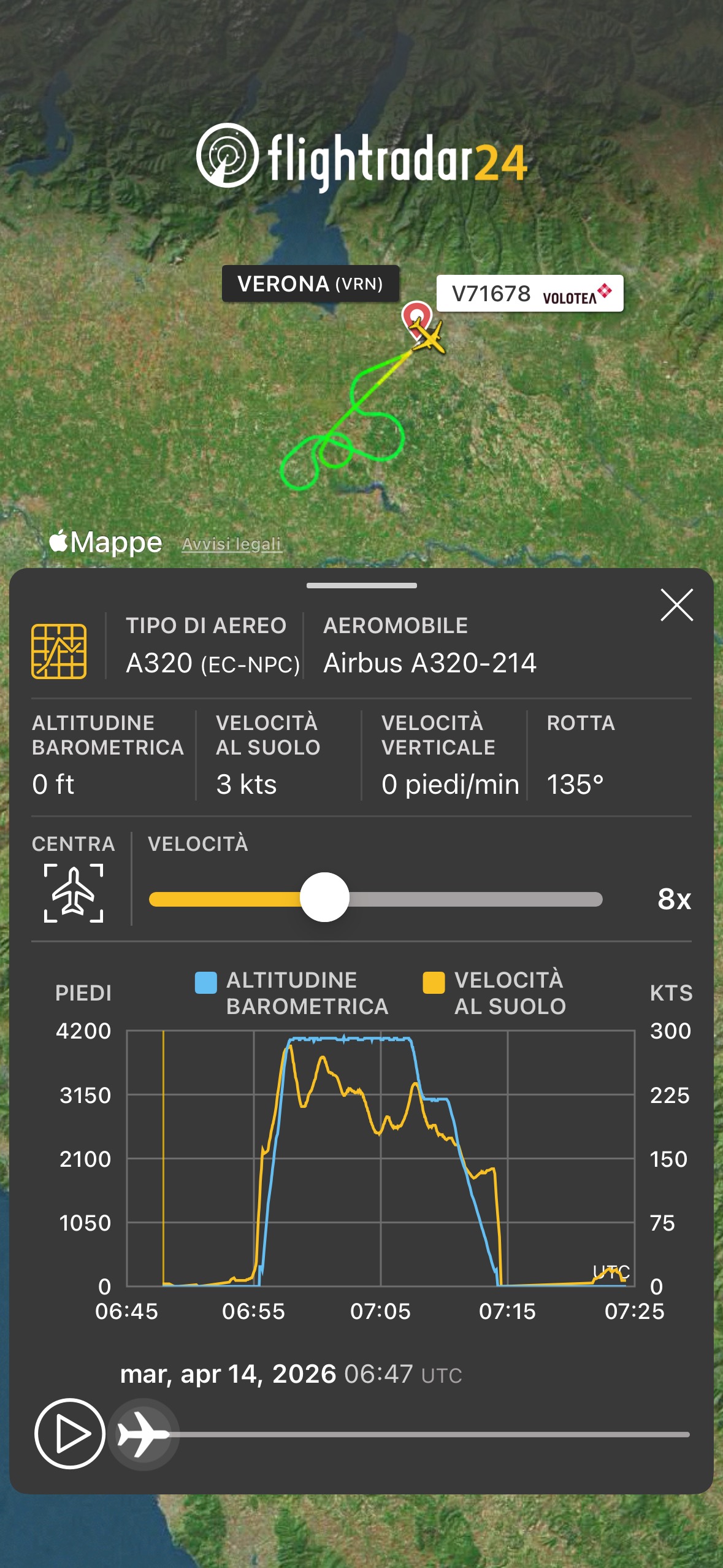Start flight playback
The image size is (723, 1568).
click(x=69, y=1433)
